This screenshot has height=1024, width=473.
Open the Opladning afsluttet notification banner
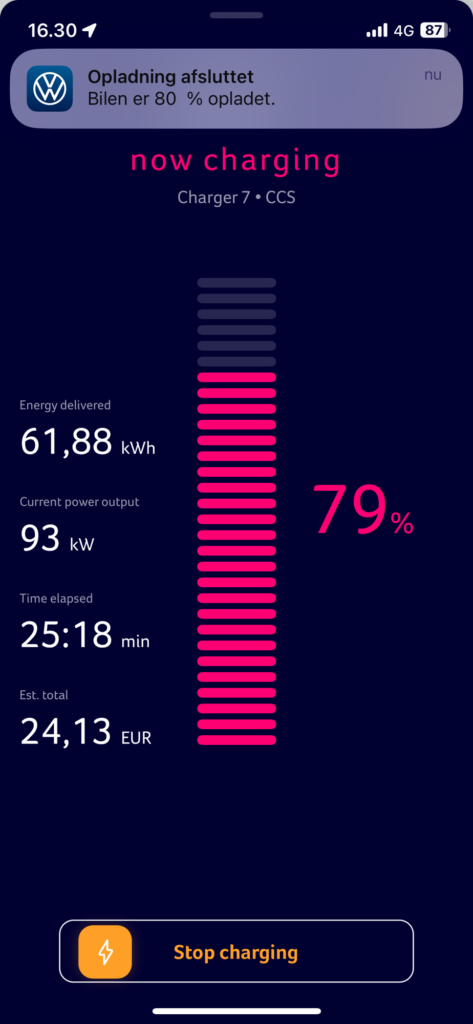[236, 88]
